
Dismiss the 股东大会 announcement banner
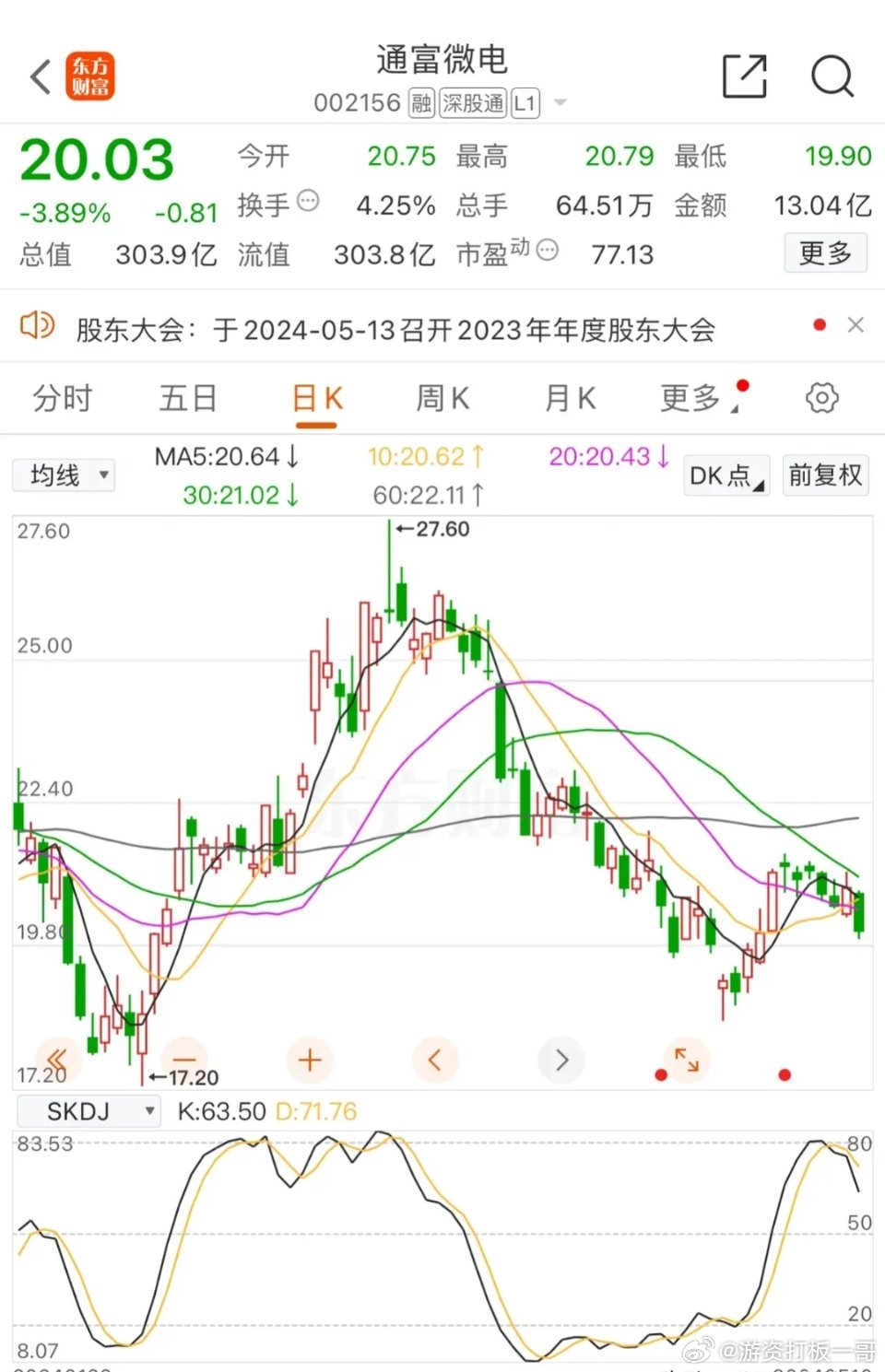pos(855,325)
